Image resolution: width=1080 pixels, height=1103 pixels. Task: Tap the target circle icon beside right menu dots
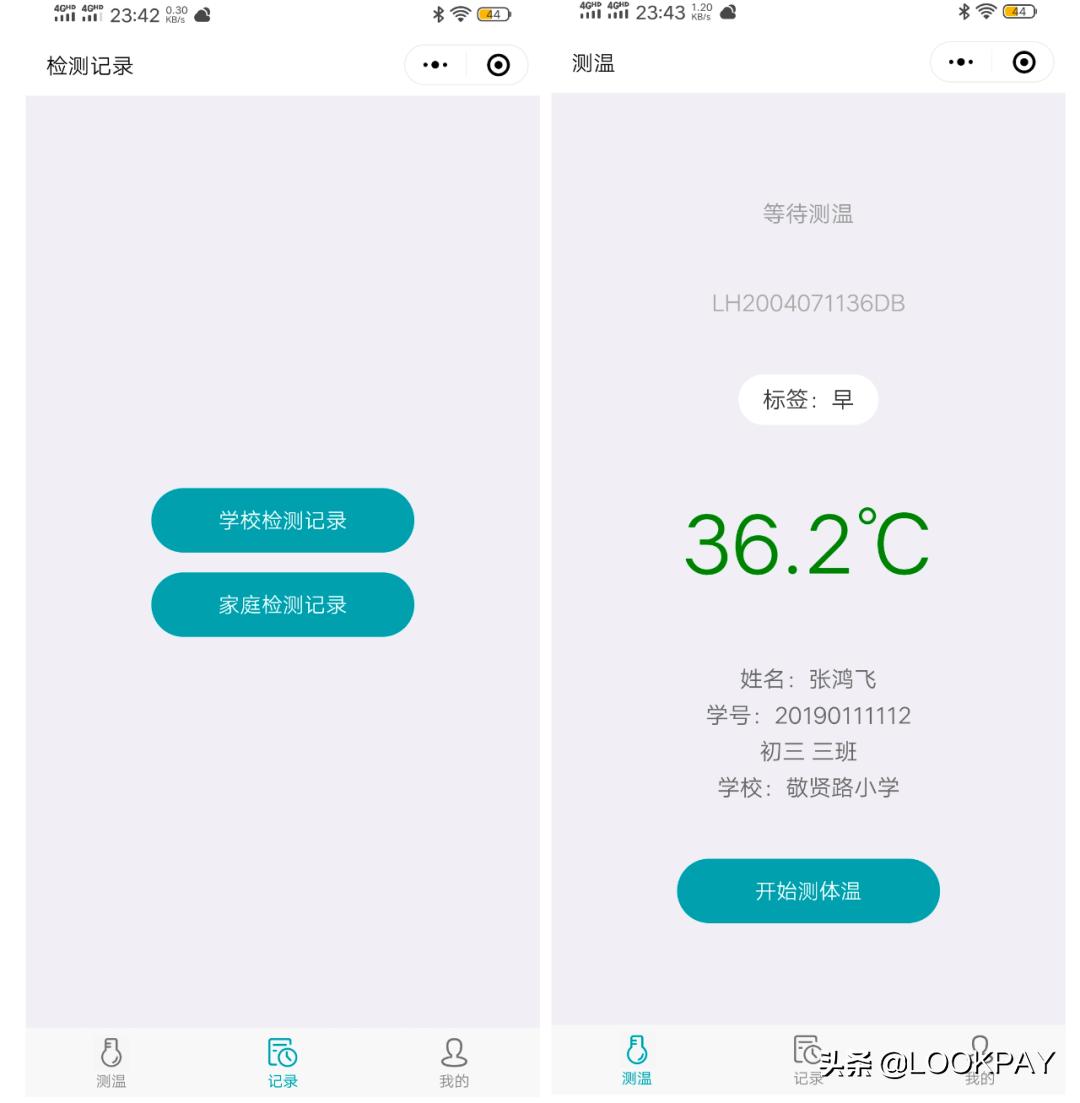[x=1023, y=62]
